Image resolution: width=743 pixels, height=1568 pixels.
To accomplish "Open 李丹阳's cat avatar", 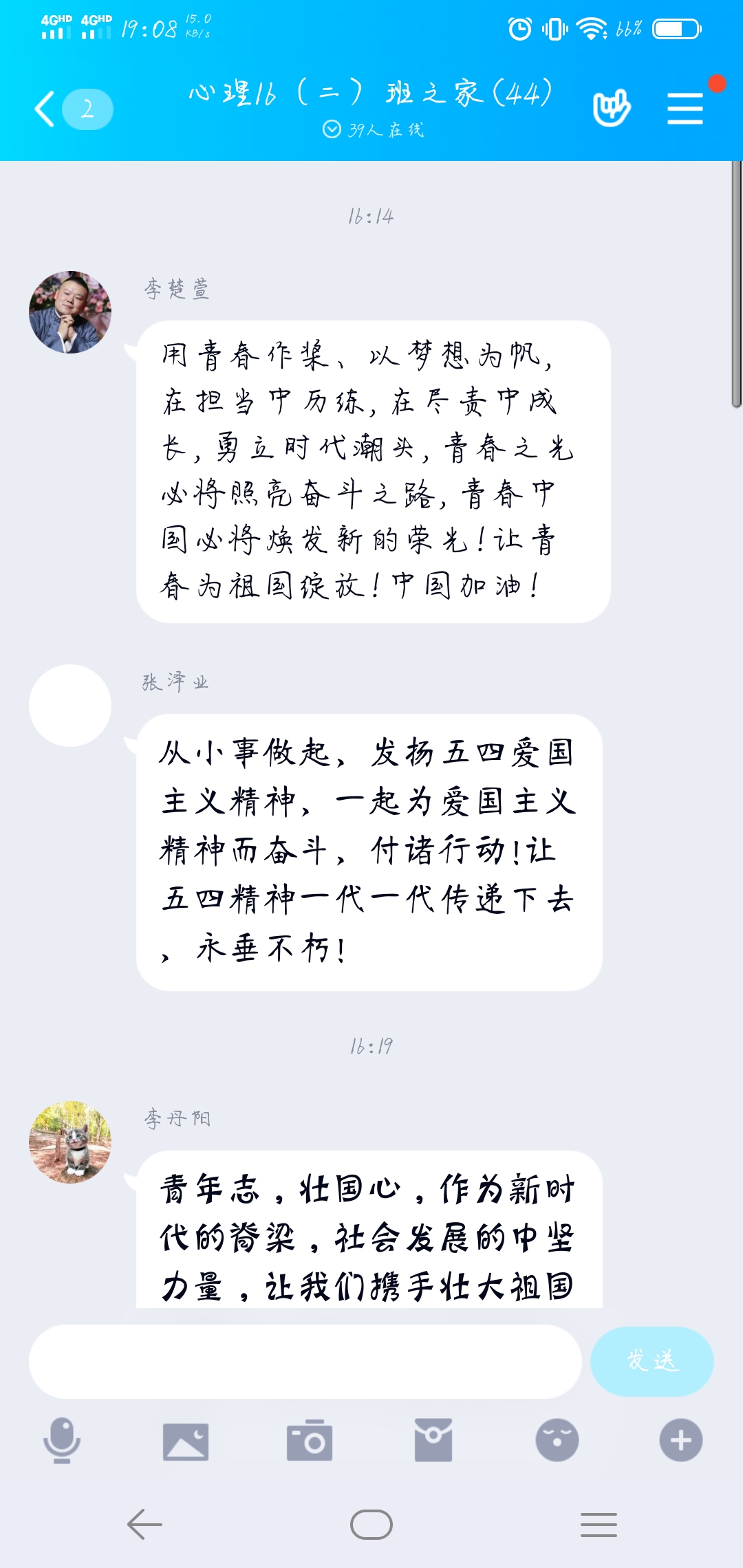I will pyautogui.click(x=70, y=1142).
